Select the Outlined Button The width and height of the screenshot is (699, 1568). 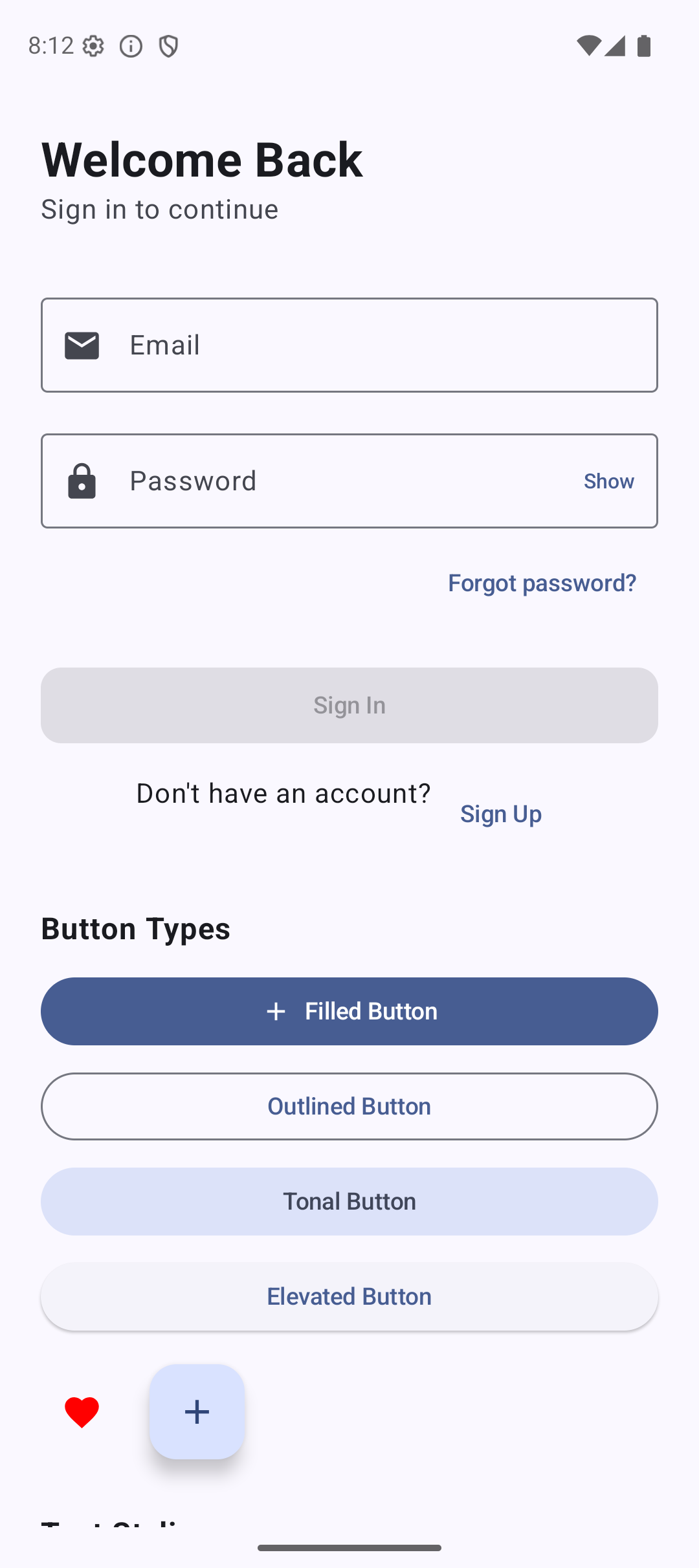pyautogui.click(x=349, y=1106)
